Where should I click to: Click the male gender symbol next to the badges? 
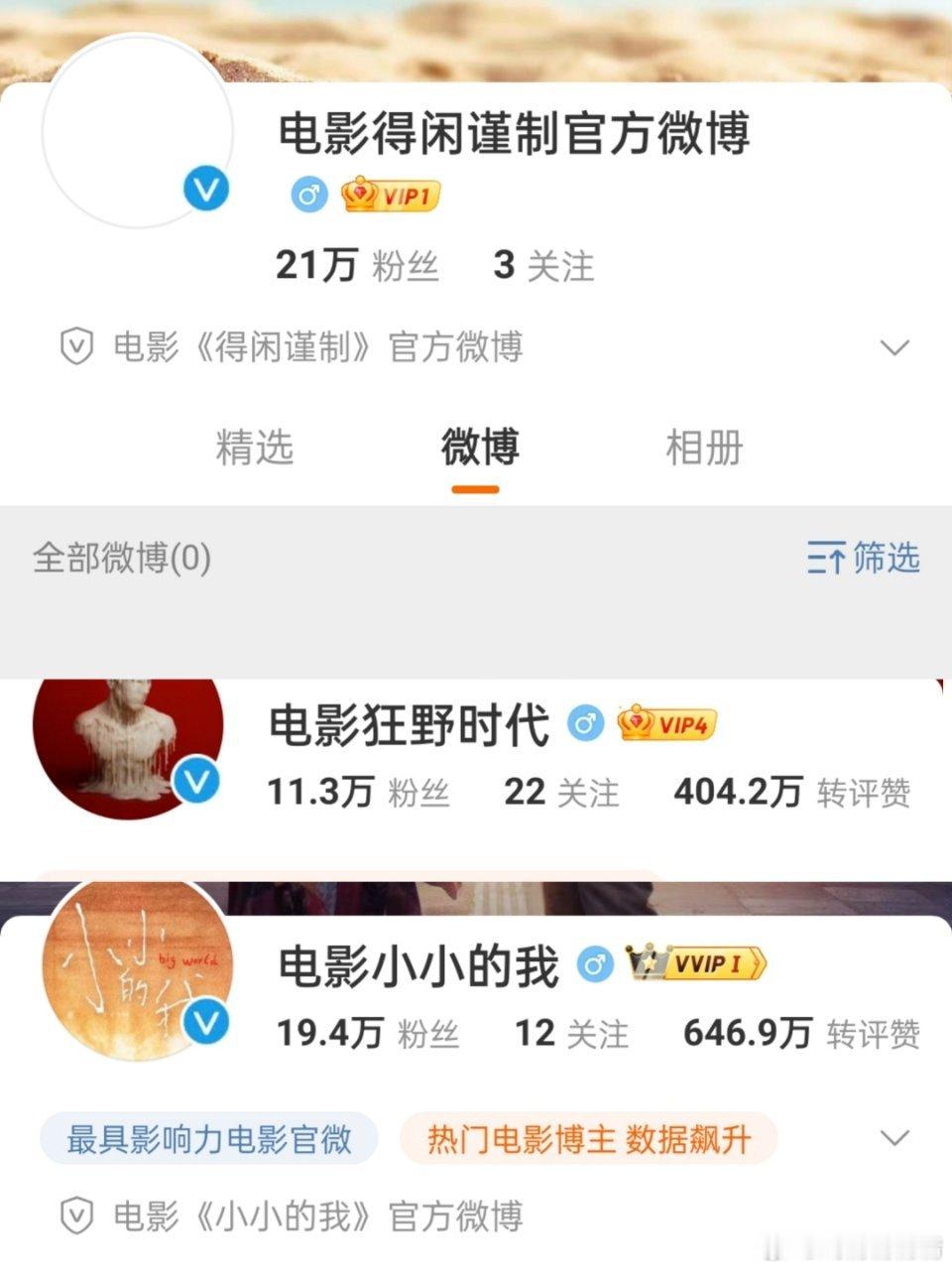click(x=309, y=195)
